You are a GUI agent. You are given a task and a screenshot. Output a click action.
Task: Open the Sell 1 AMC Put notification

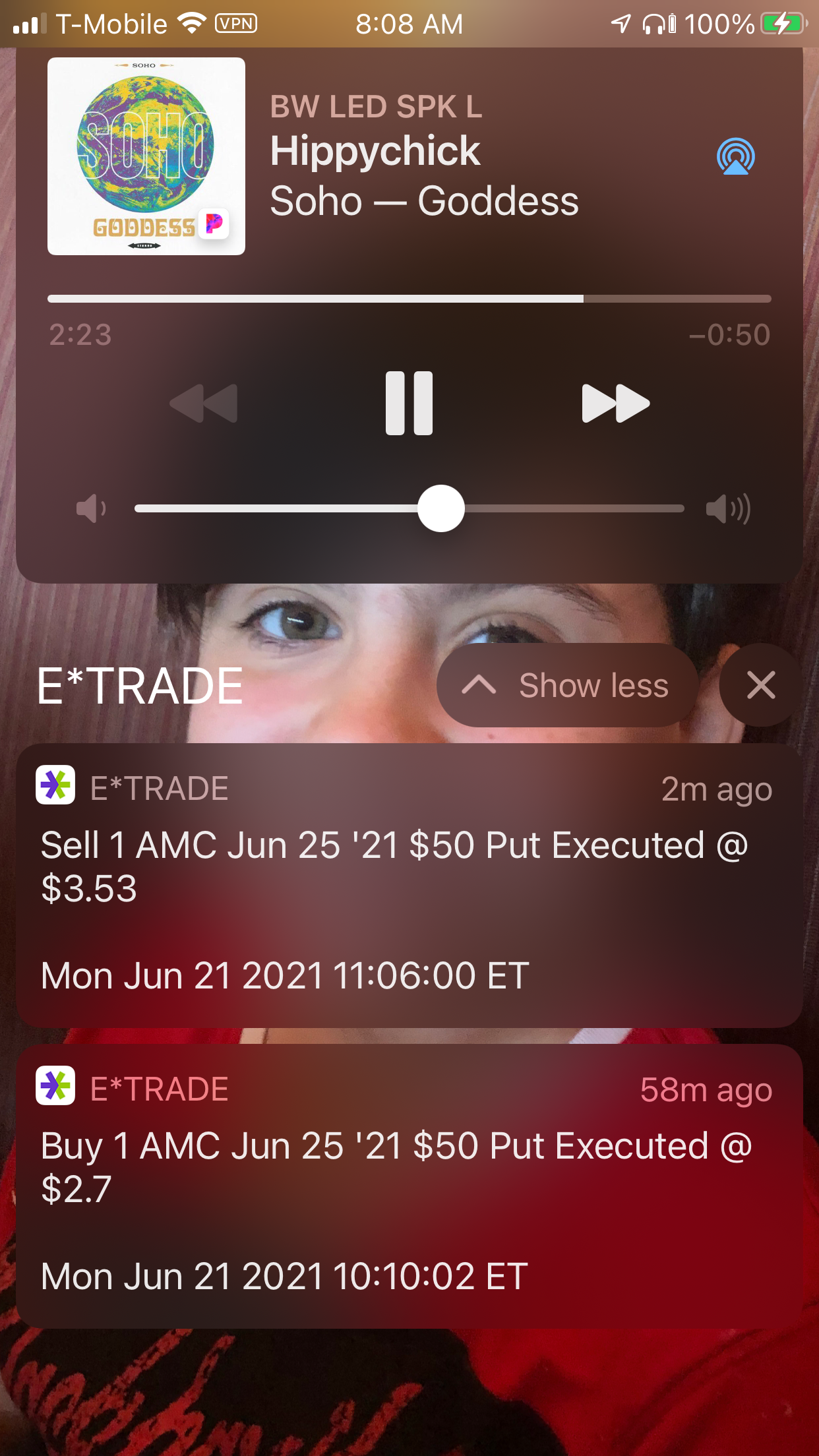pos(409,885)
